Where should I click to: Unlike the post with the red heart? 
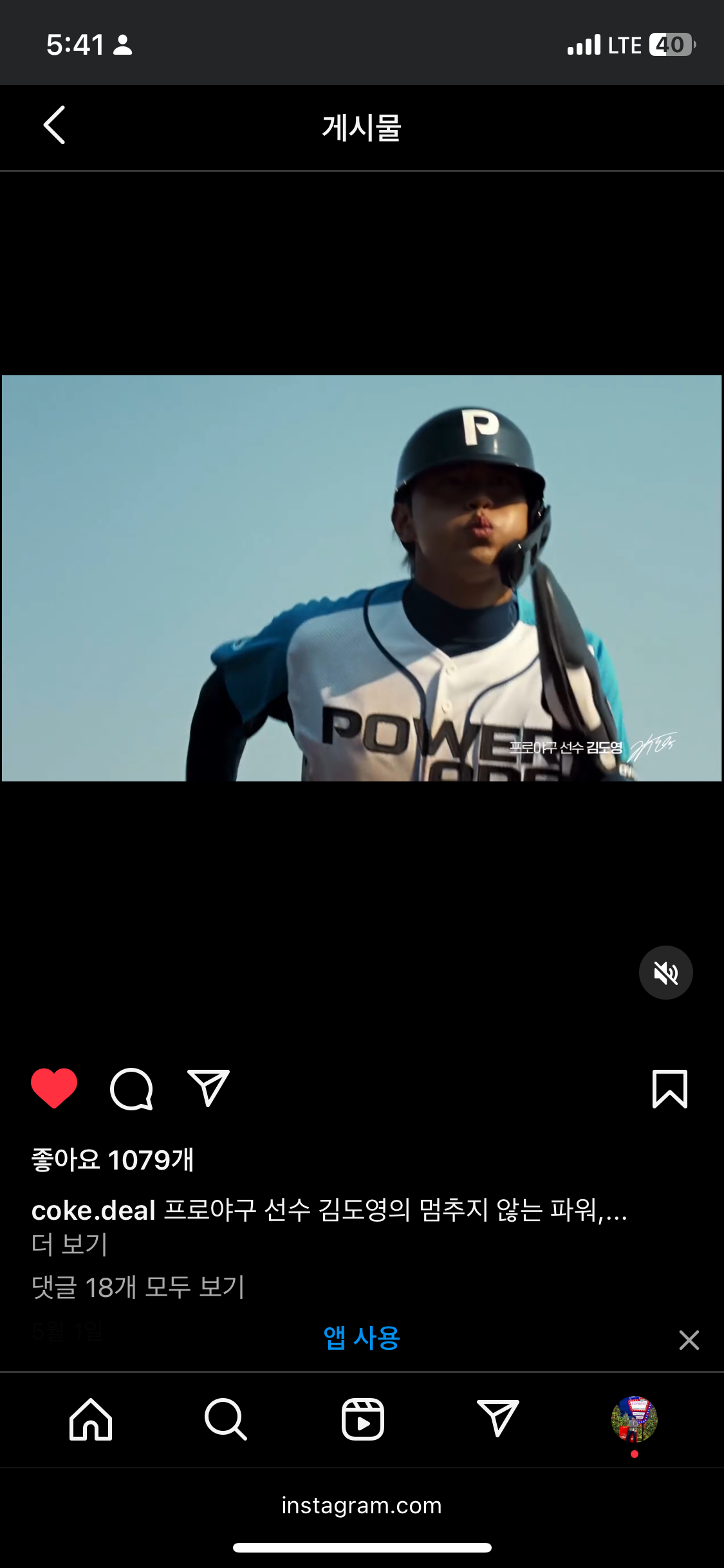tap(54, 1088)
